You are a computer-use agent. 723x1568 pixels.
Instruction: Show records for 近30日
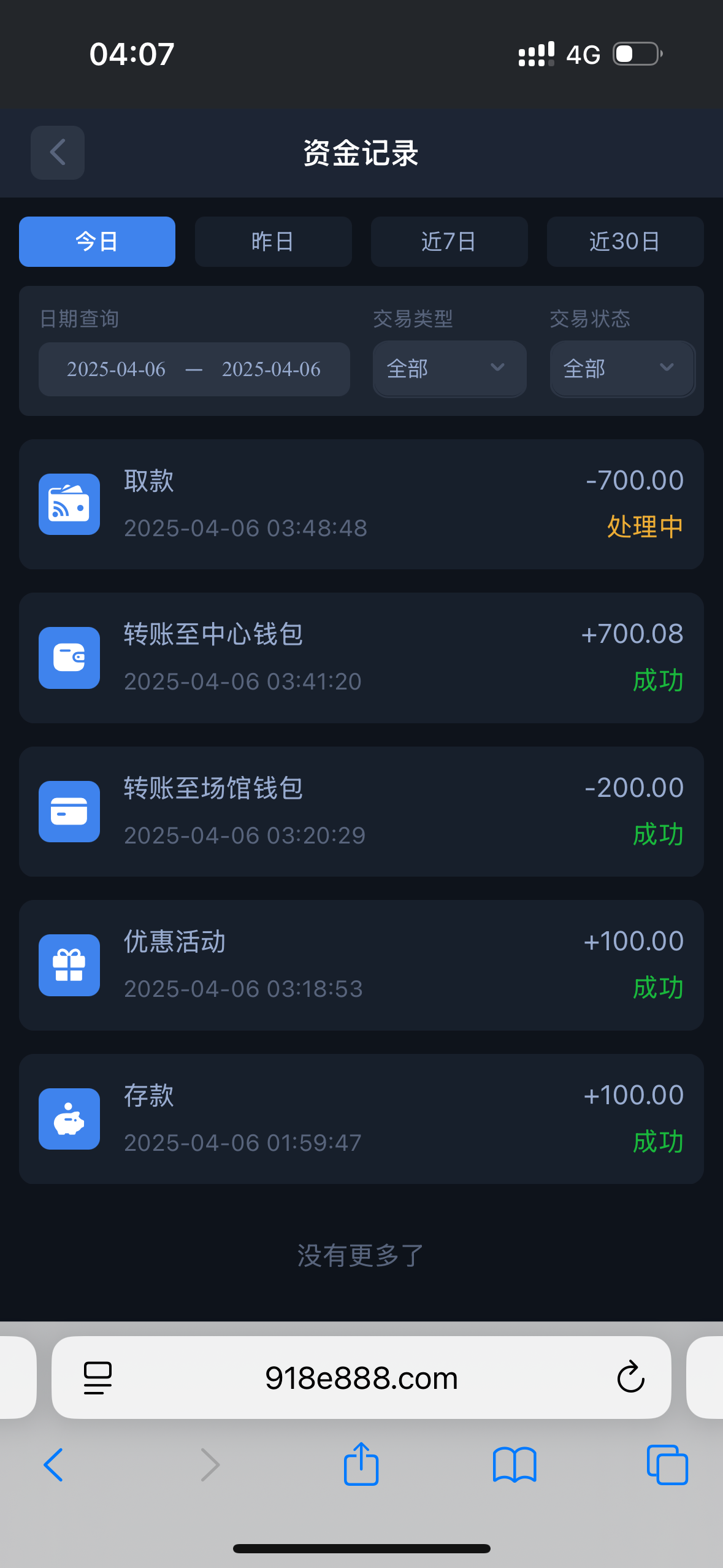pyautogui.click(x=624, y=242)
